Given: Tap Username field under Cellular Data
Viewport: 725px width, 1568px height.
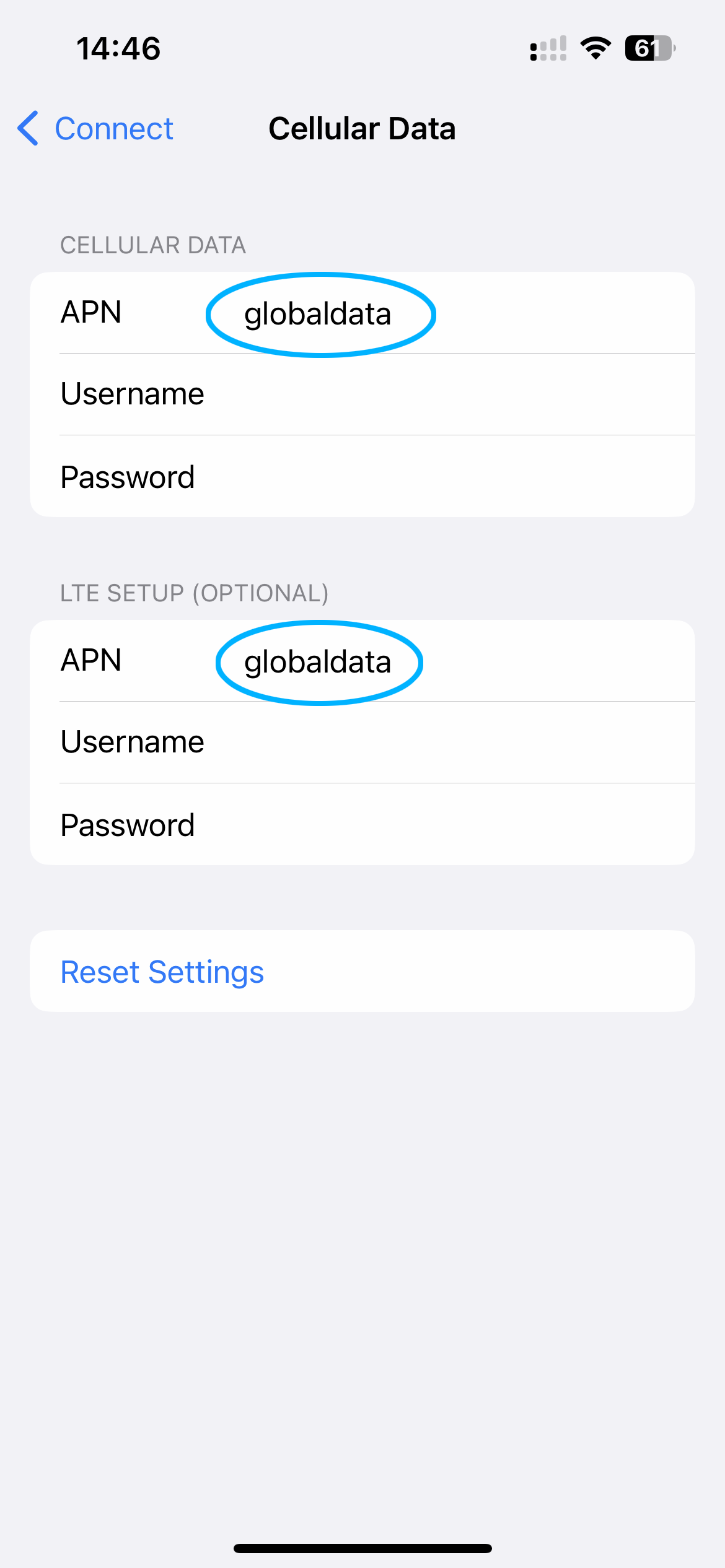Looking at the screenshot, I should point(434,394).
